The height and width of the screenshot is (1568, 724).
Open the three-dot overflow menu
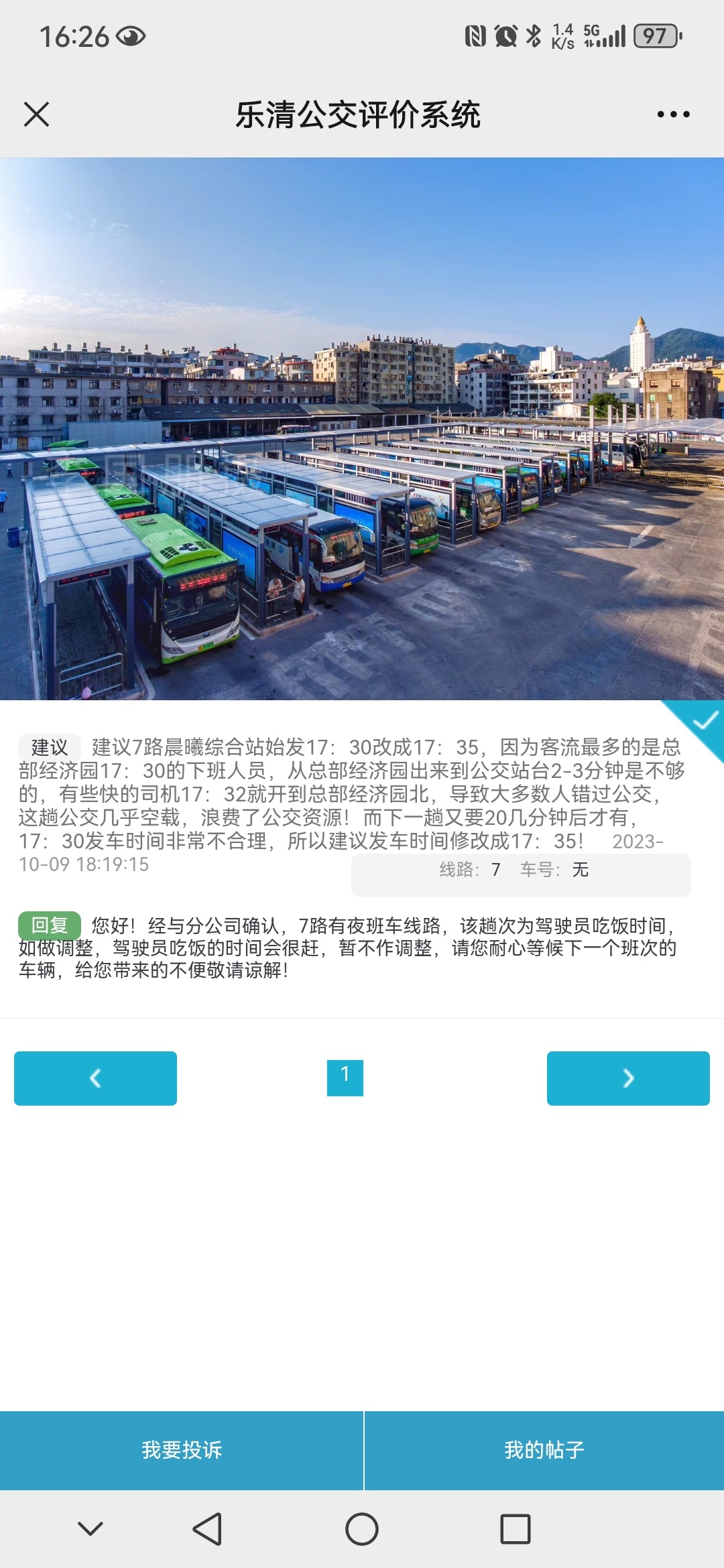673,115
